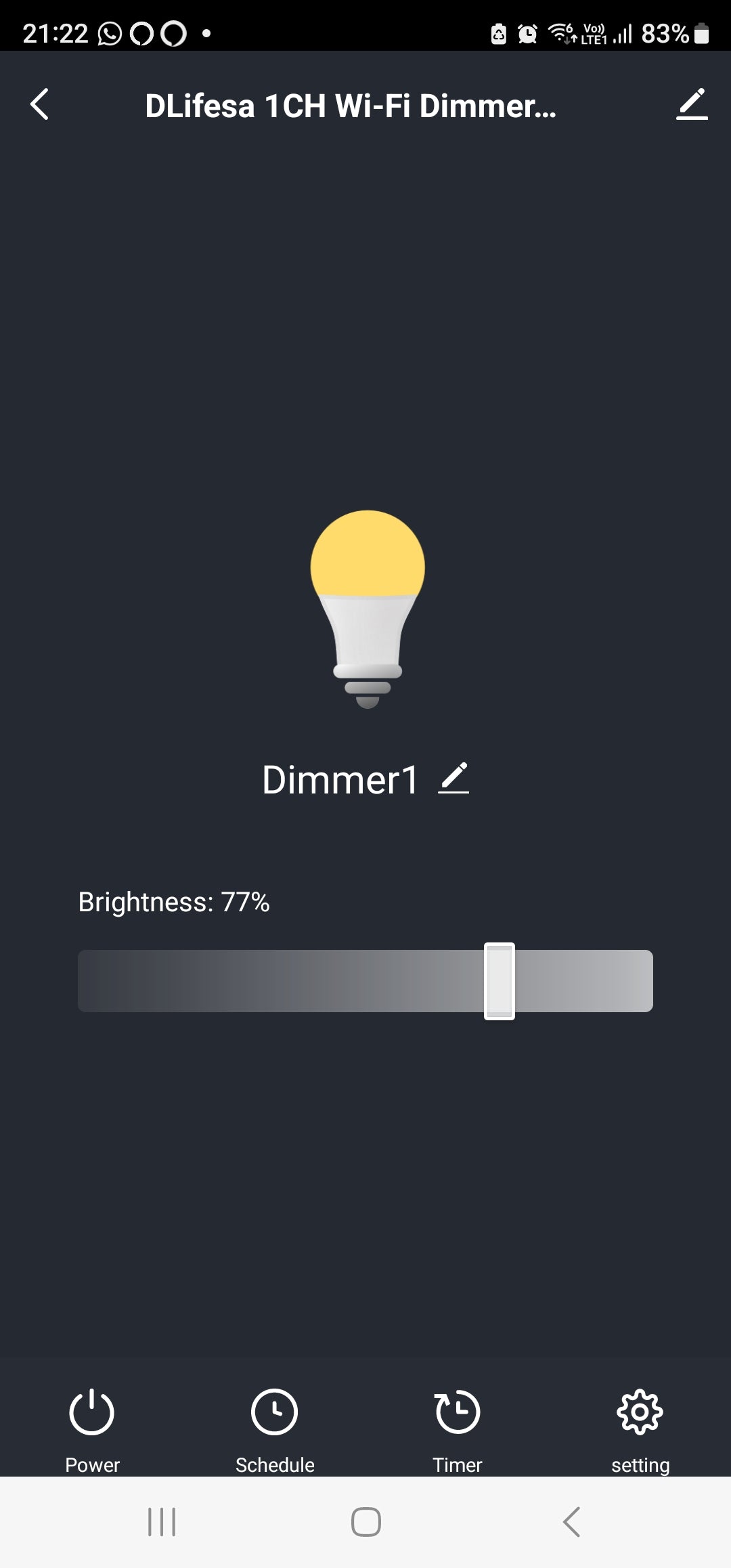Go to the phone's home screen
Screen dimensions: 731x1568
(x=365, y=1522)
